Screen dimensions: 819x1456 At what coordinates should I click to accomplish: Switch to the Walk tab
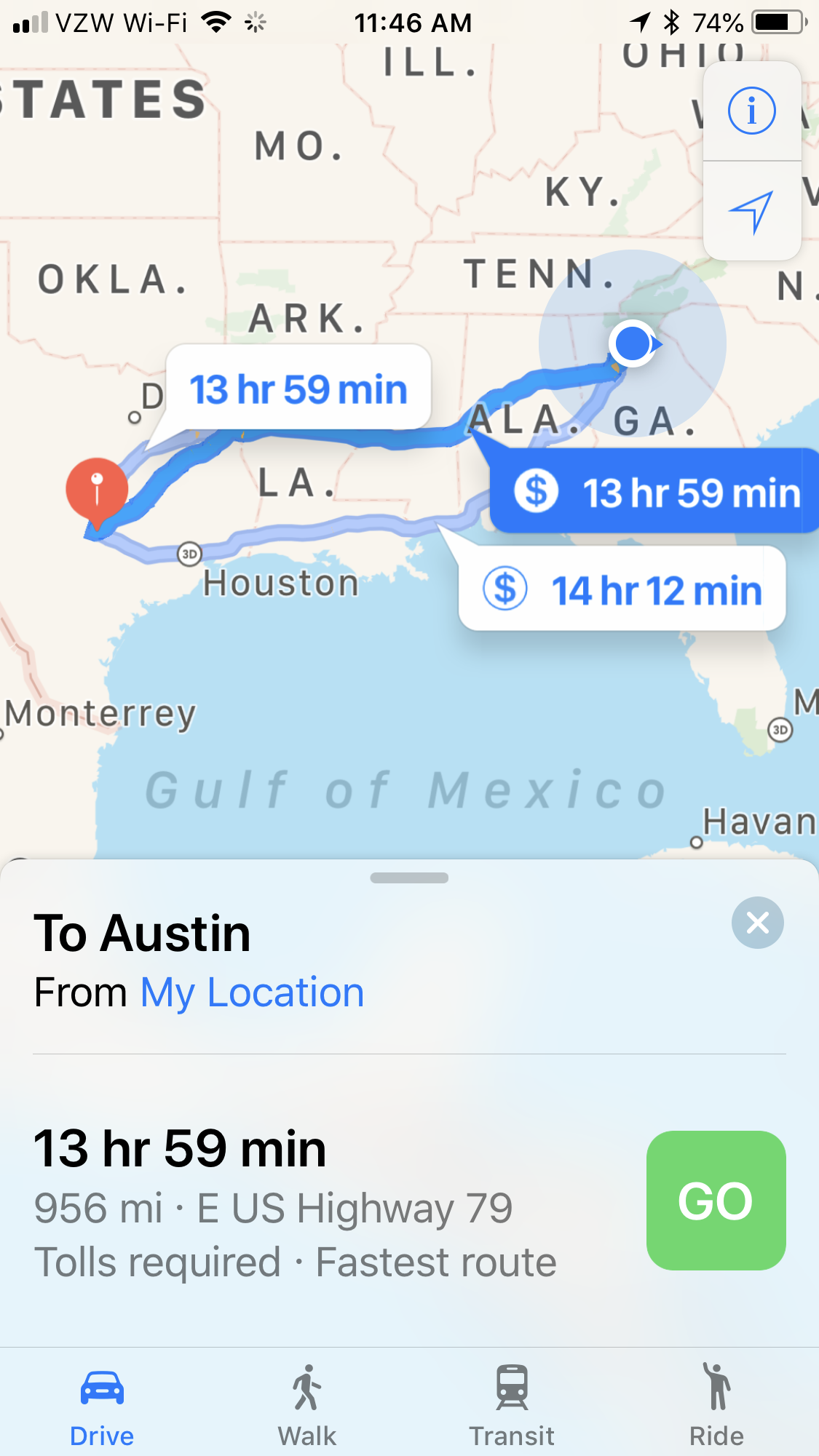pyautogui.click(x=307, y=1406)
